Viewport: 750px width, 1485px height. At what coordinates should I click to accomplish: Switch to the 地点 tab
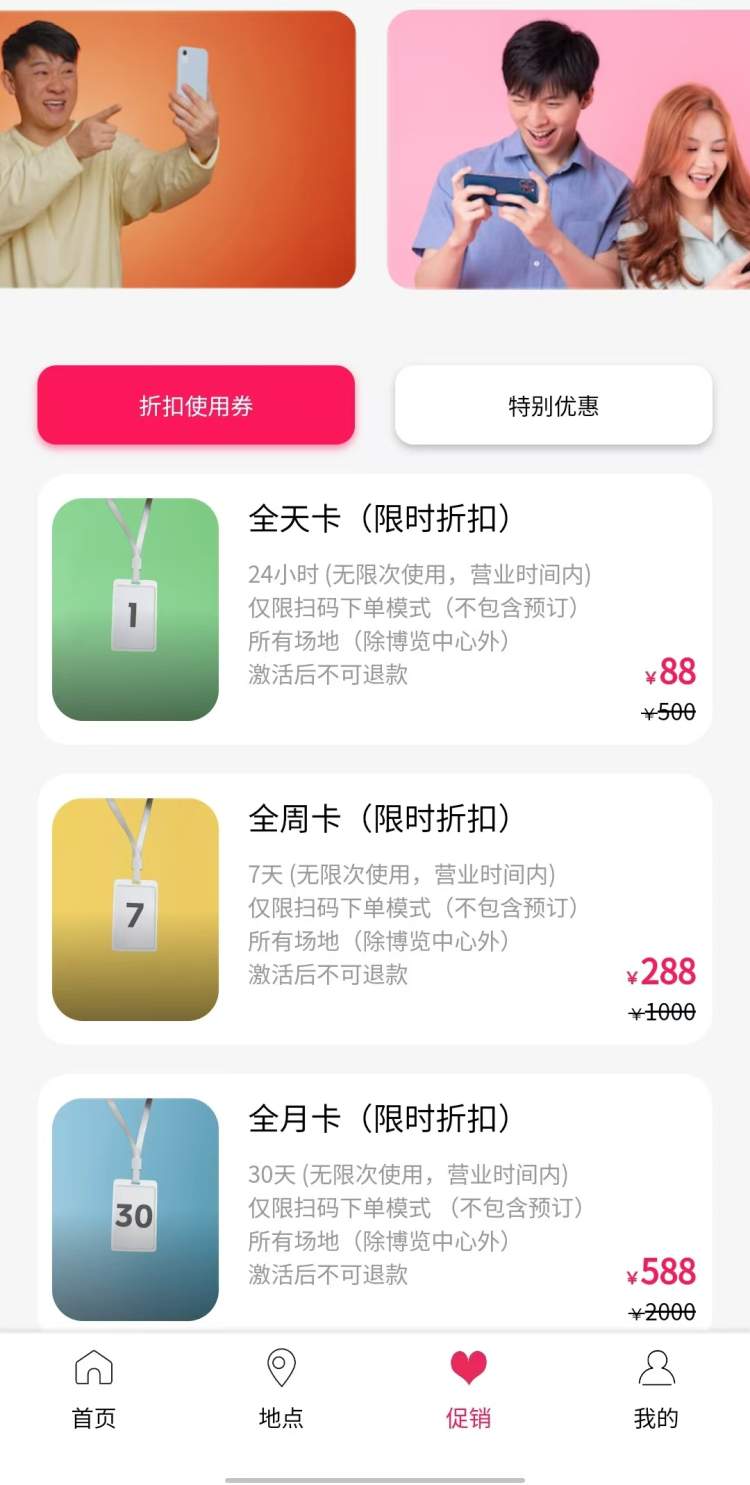point(281,1389)
